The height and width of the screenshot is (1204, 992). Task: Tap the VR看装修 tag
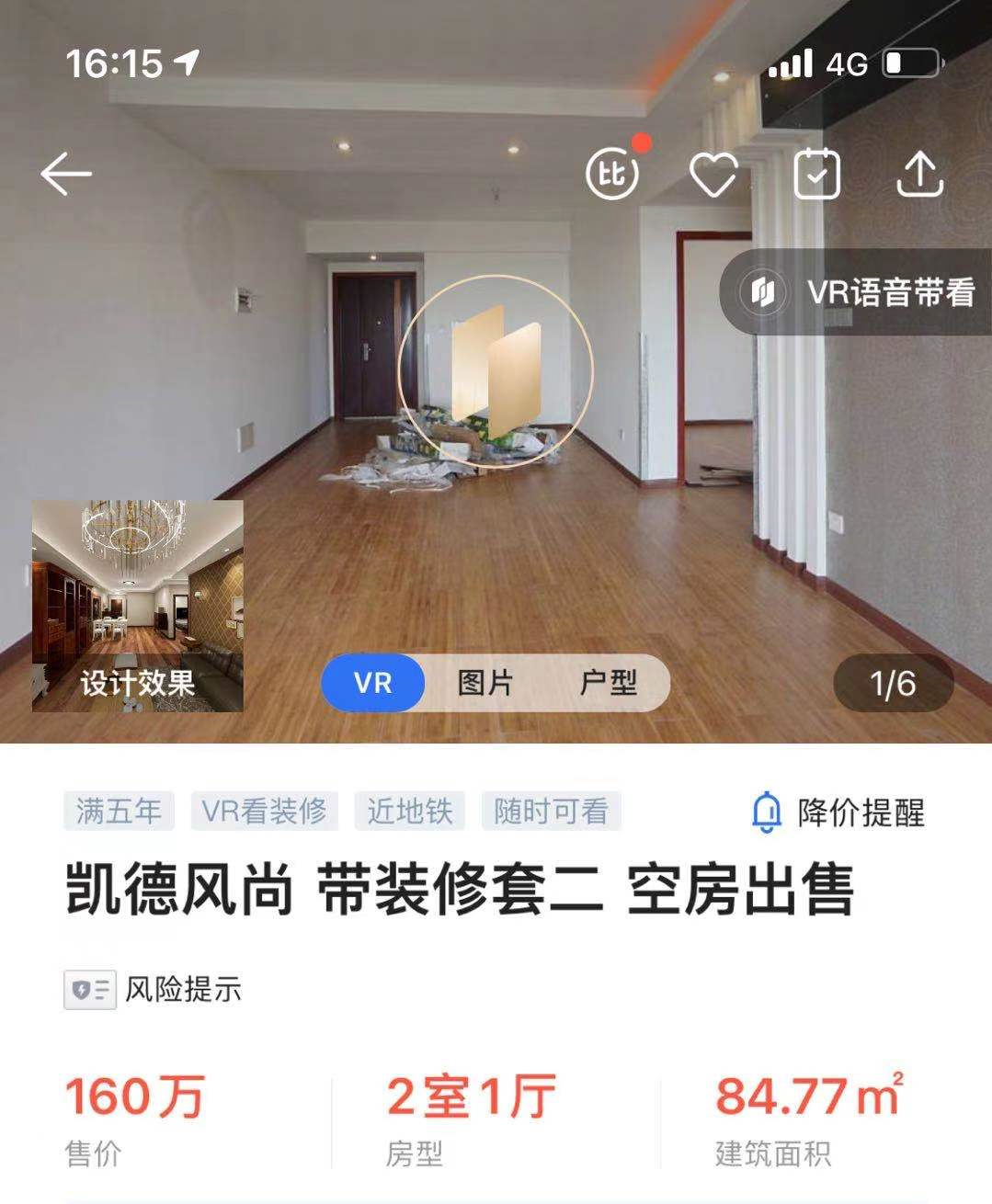tap(264, 812)
